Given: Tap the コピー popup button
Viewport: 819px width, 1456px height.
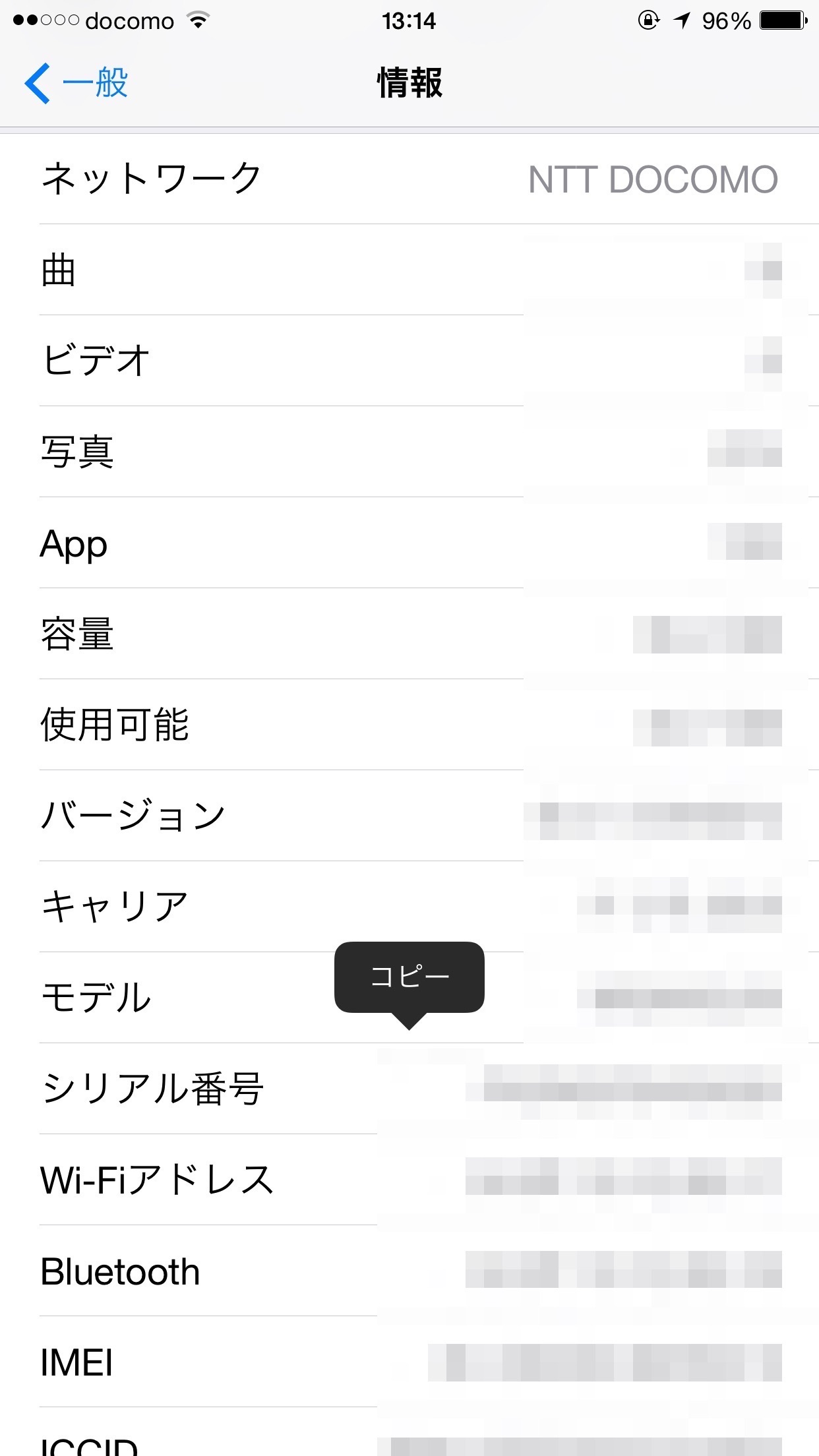Looking at the screenshot, I should pos(409,977).
